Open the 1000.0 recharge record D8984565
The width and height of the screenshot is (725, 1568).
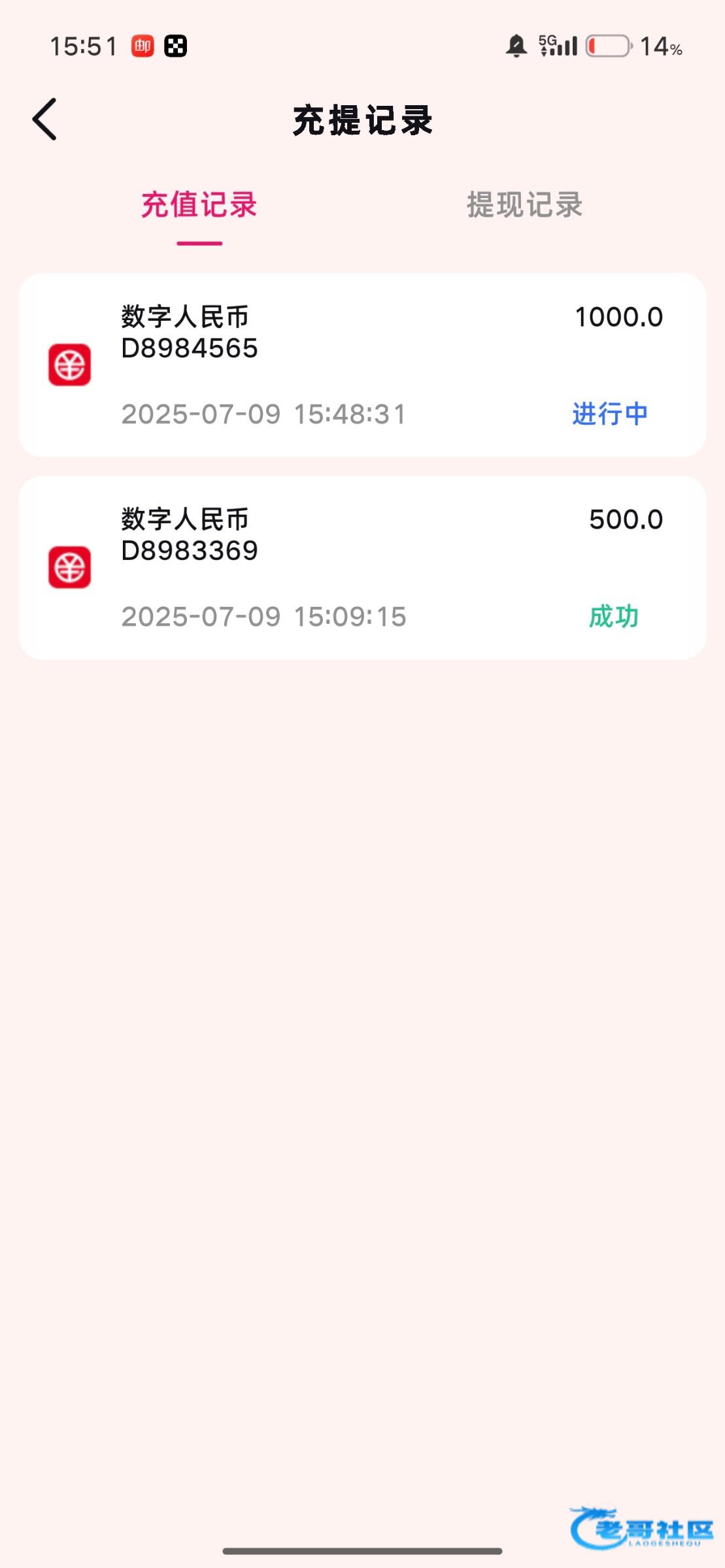click(362, 365)
